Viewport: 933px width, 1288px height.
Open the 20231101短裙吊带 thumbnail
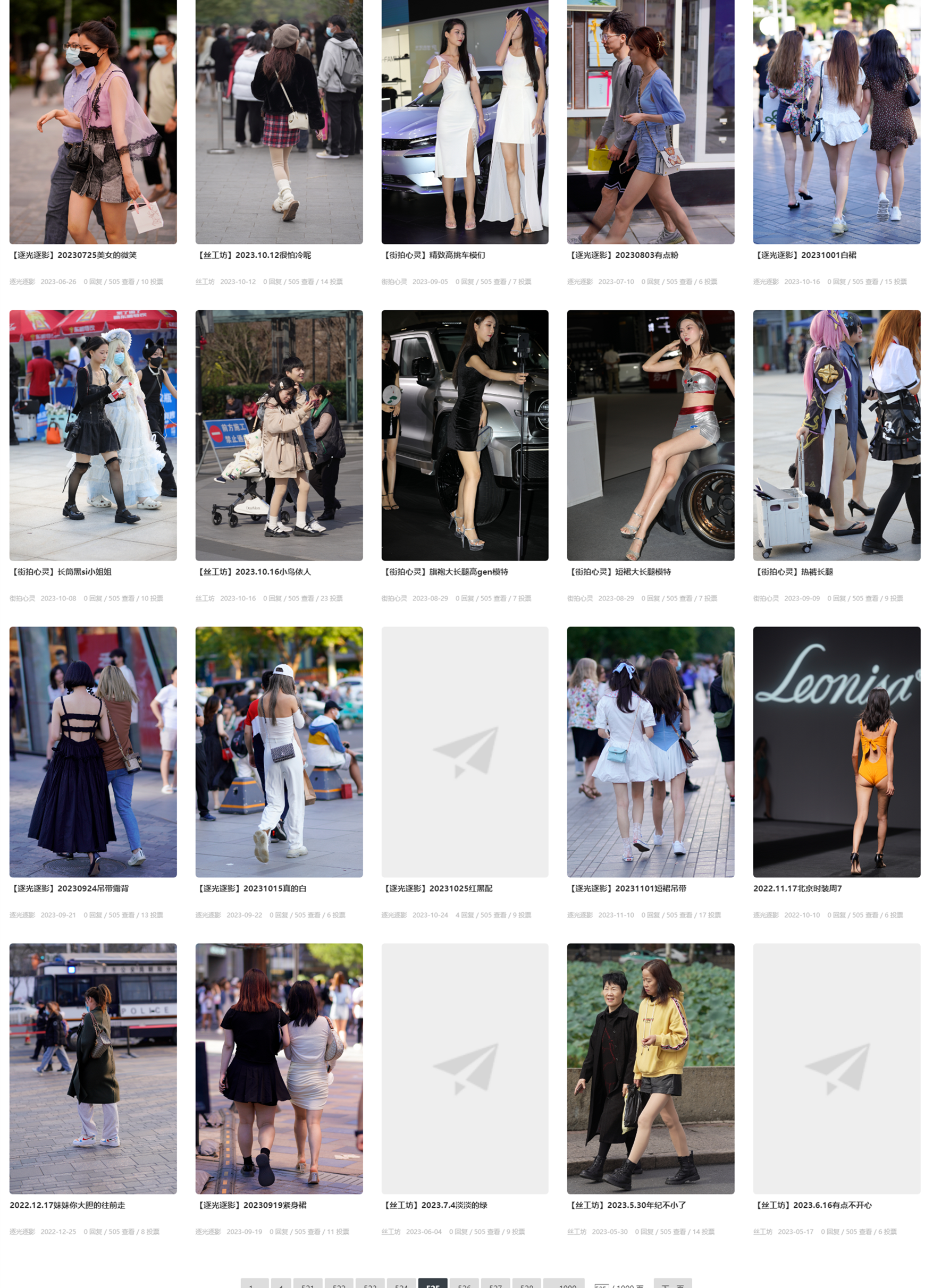[x=650, y=751]
